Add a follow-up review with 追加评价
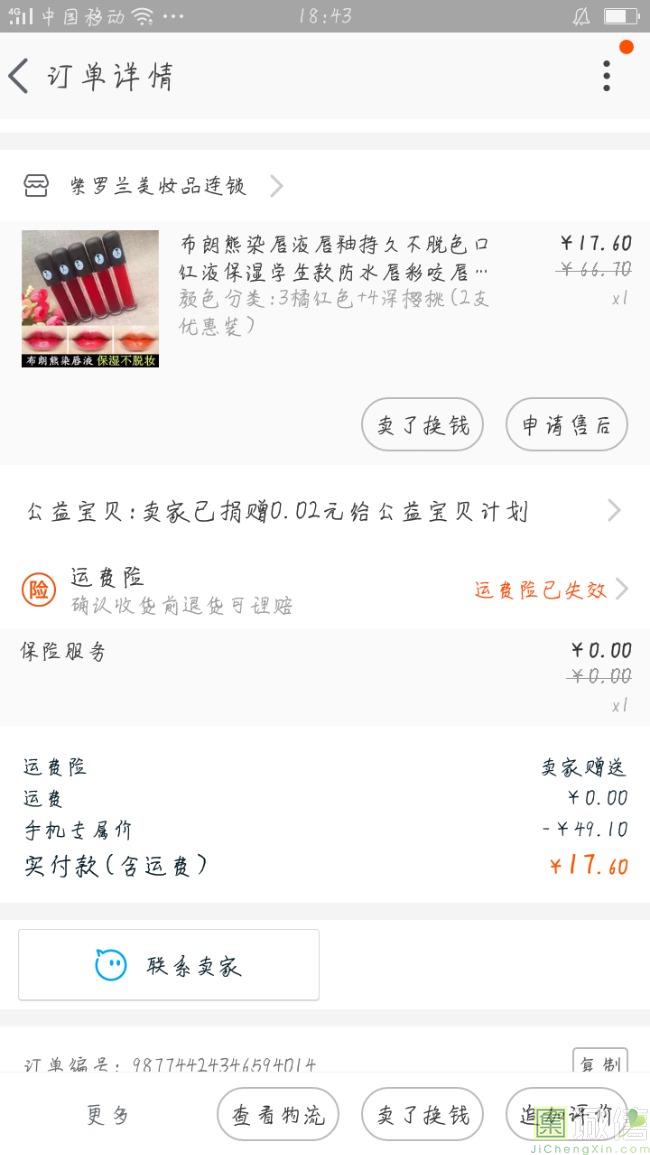 point(566,1115)
